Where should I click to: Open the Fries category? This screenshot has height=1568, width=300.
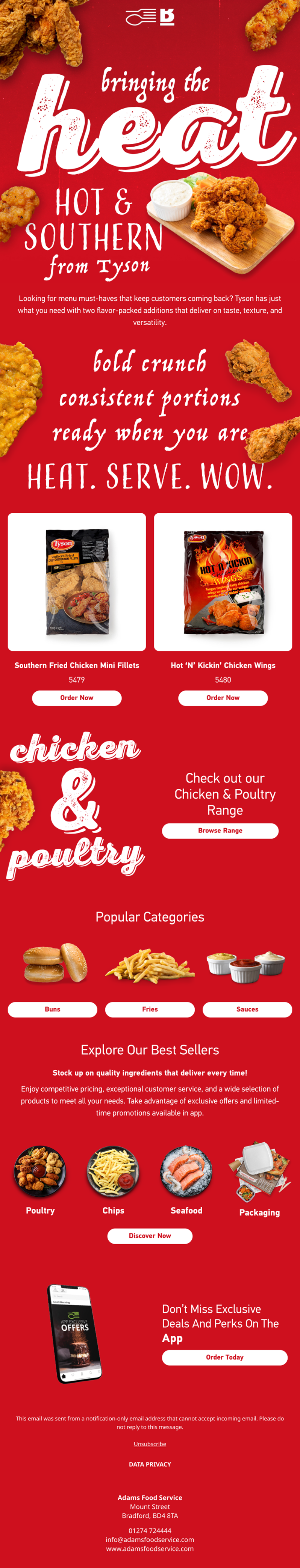150,1009
